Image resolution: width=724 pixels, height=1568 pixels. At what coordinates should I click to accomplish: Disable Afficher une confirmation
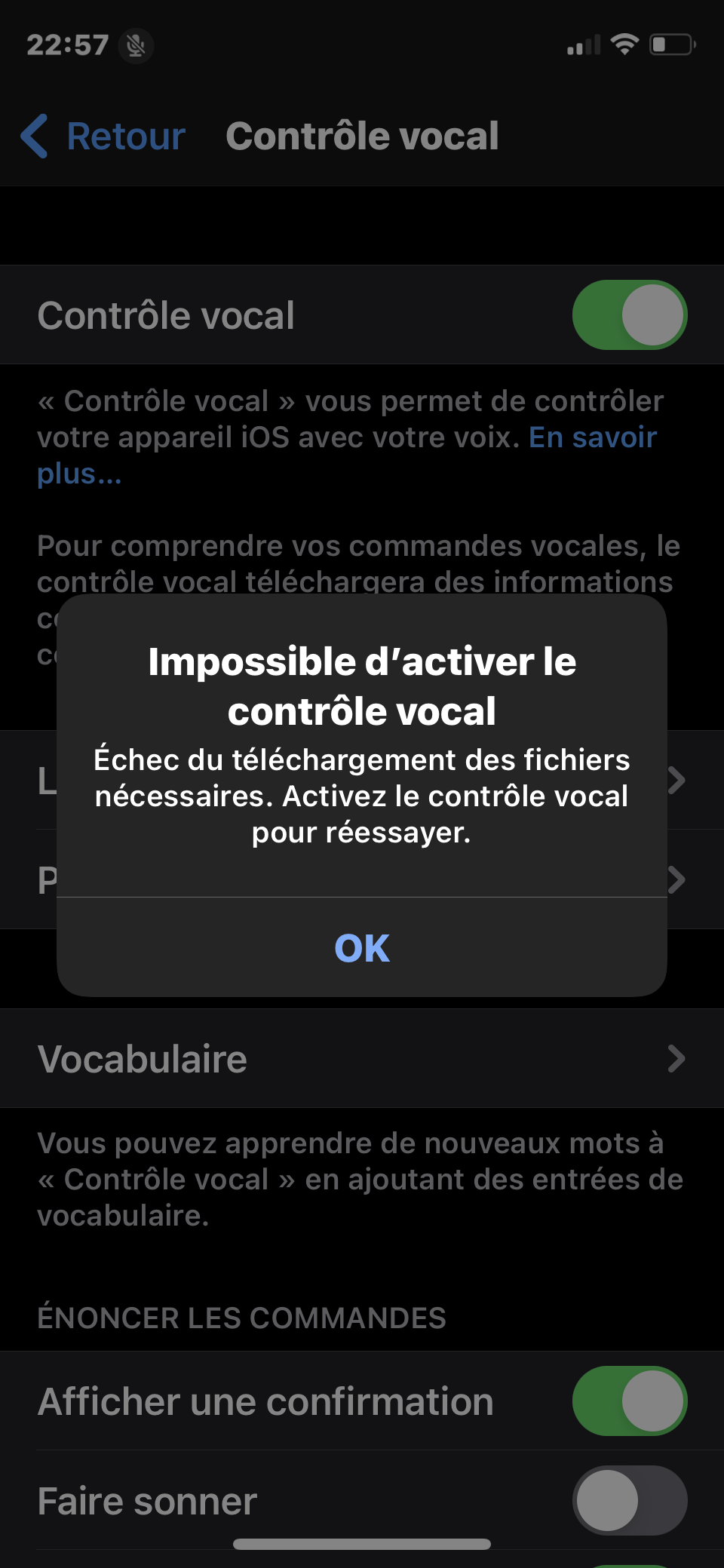pos(630,1401)
